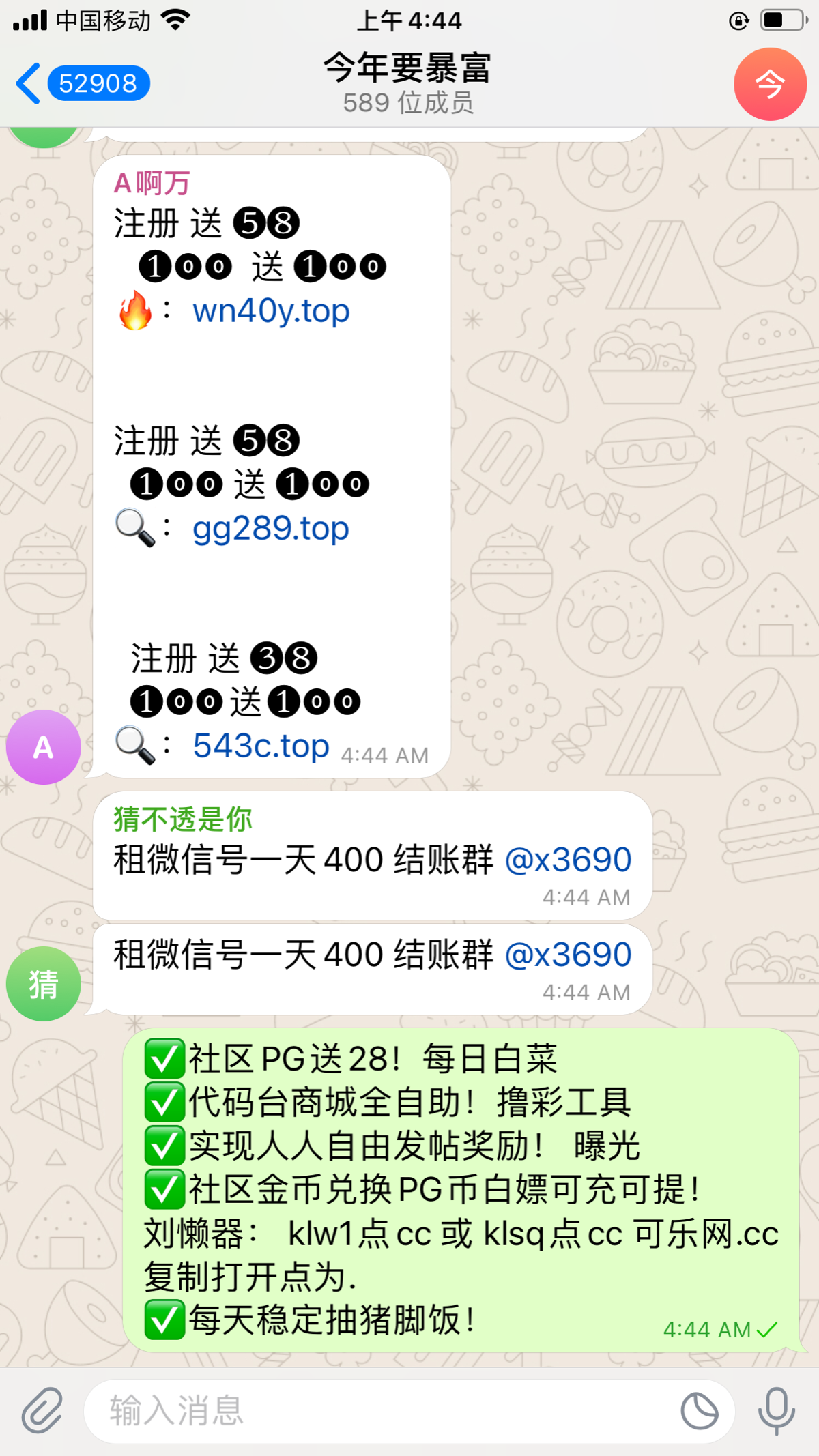Tap the A avatar of user A啊万
The width and height of the screenshot is (819, 1456).
(x=43, y=746)
